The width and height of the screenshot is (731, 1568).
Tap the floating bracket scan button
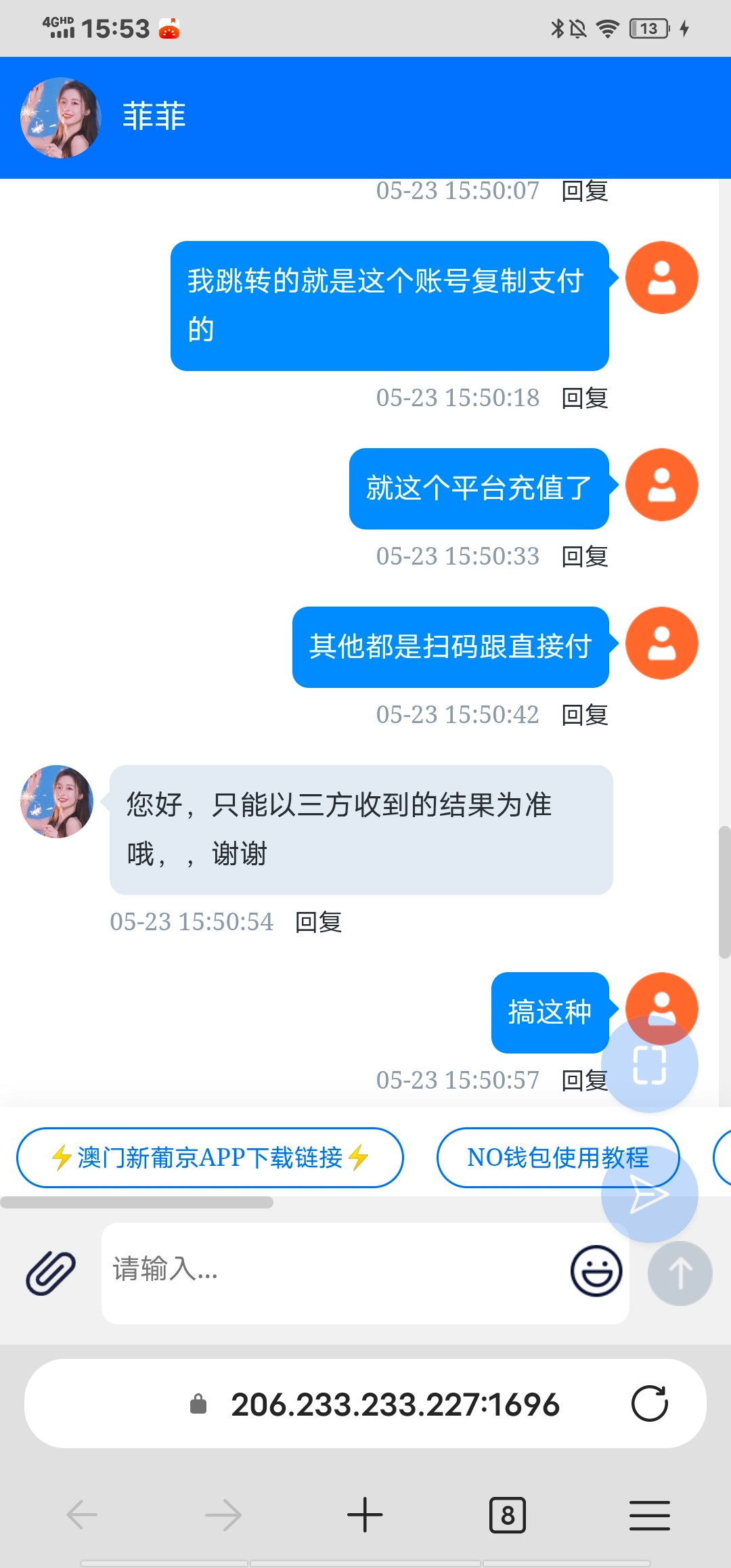point(649,1065)
